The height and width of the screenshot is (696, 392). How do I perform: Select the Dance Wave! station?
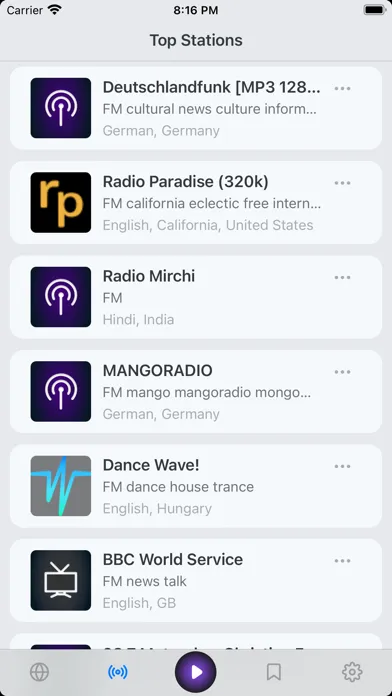coord(196,486)
